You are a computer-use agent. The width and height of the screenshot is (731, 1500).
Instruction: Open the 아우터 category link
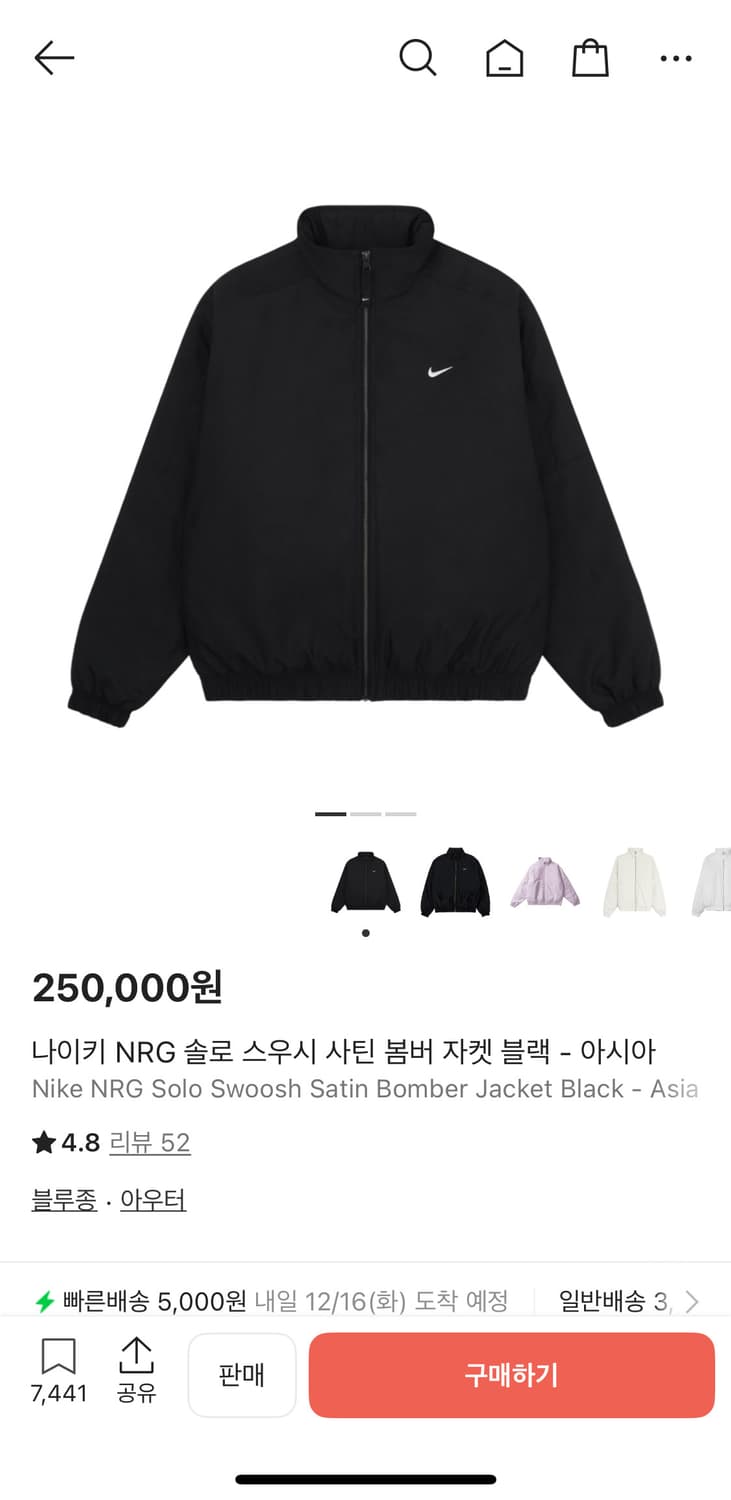(152, 1199)
